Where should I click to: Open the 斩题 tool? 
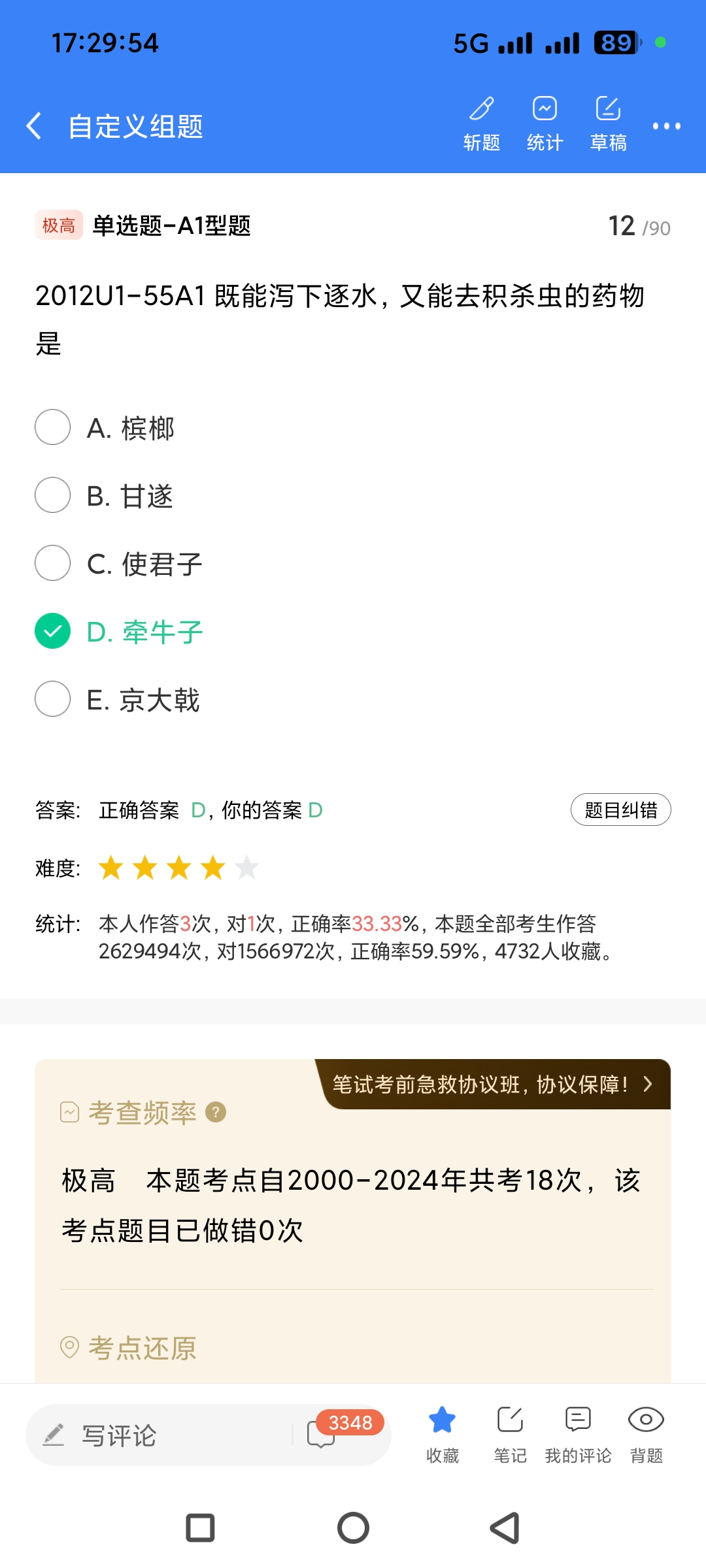click(x=482, y=123)
